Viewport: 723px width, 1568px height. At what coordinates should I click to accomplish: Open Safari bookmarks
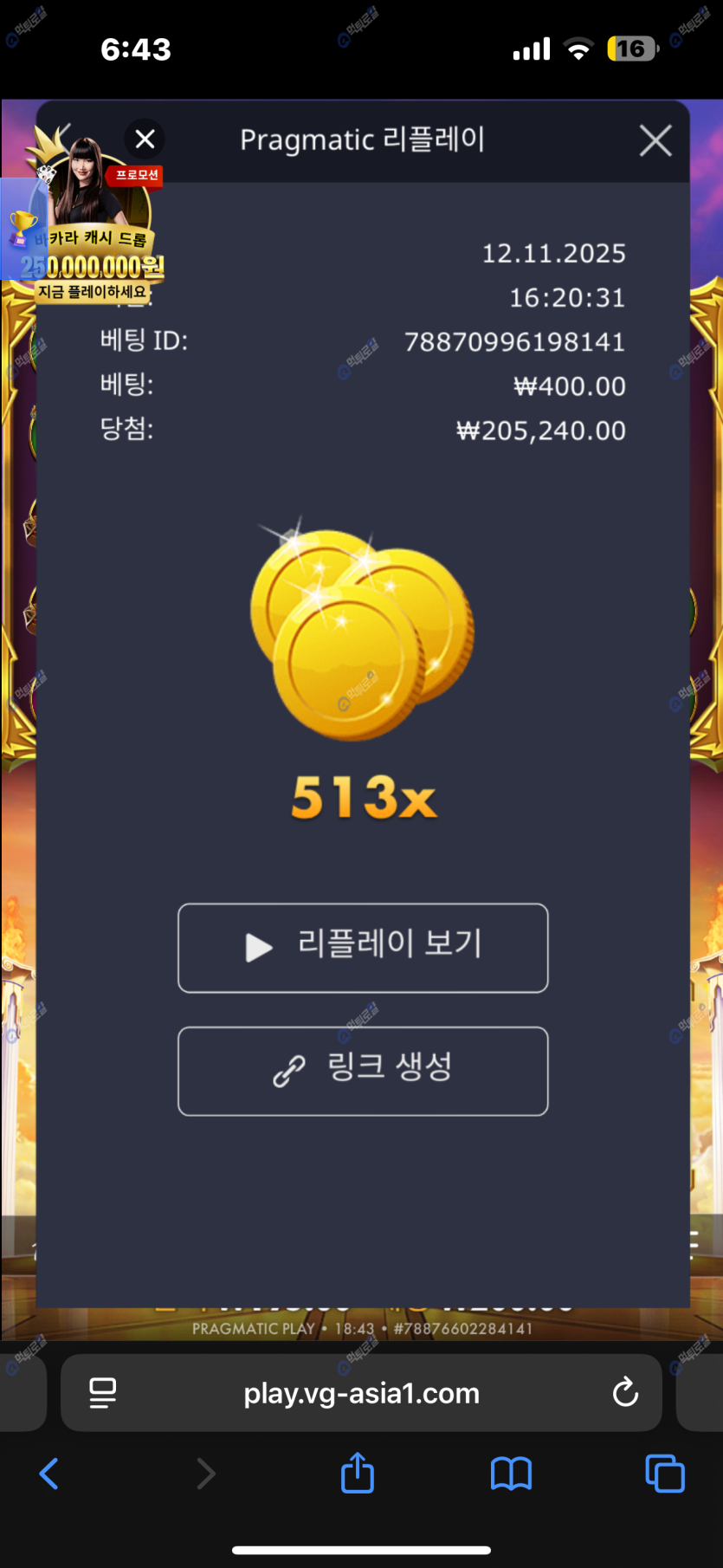[x=511, y=1473]
